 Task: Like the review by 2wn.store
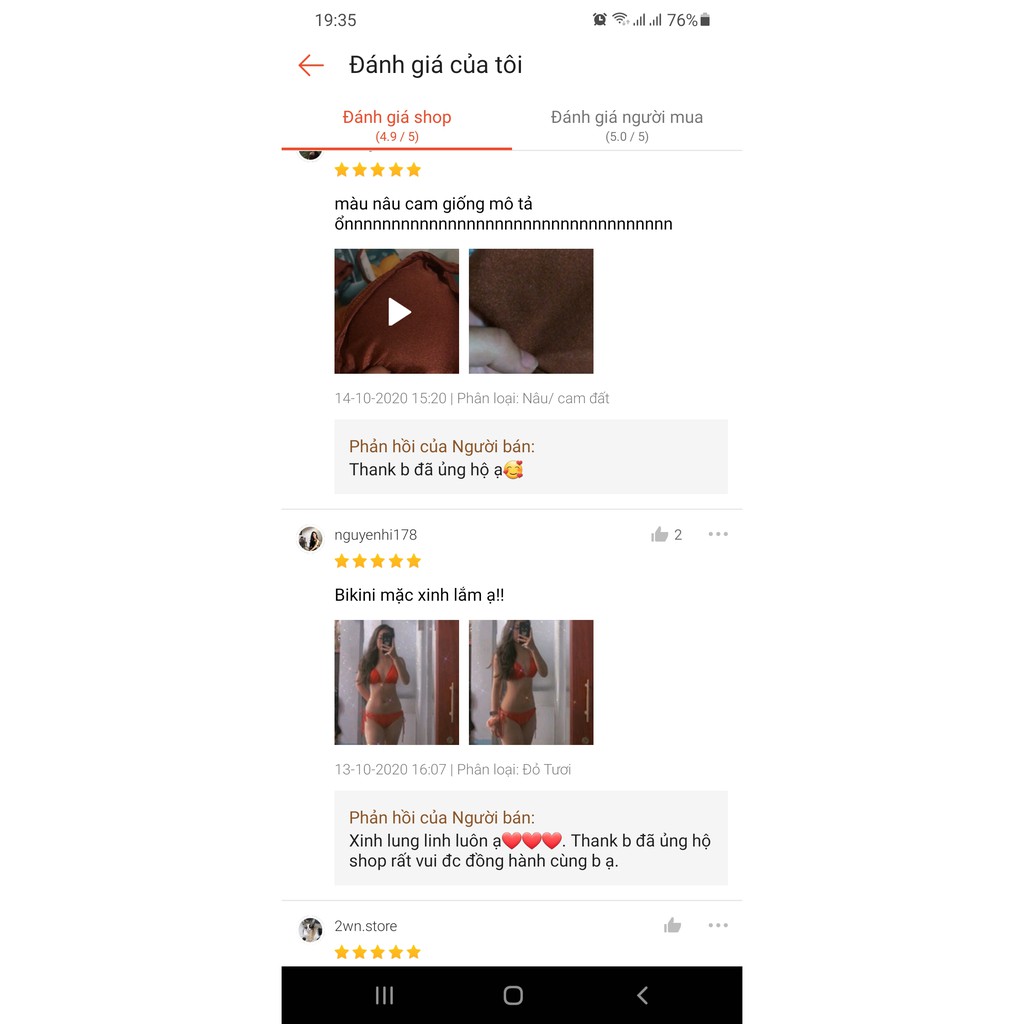672,926
